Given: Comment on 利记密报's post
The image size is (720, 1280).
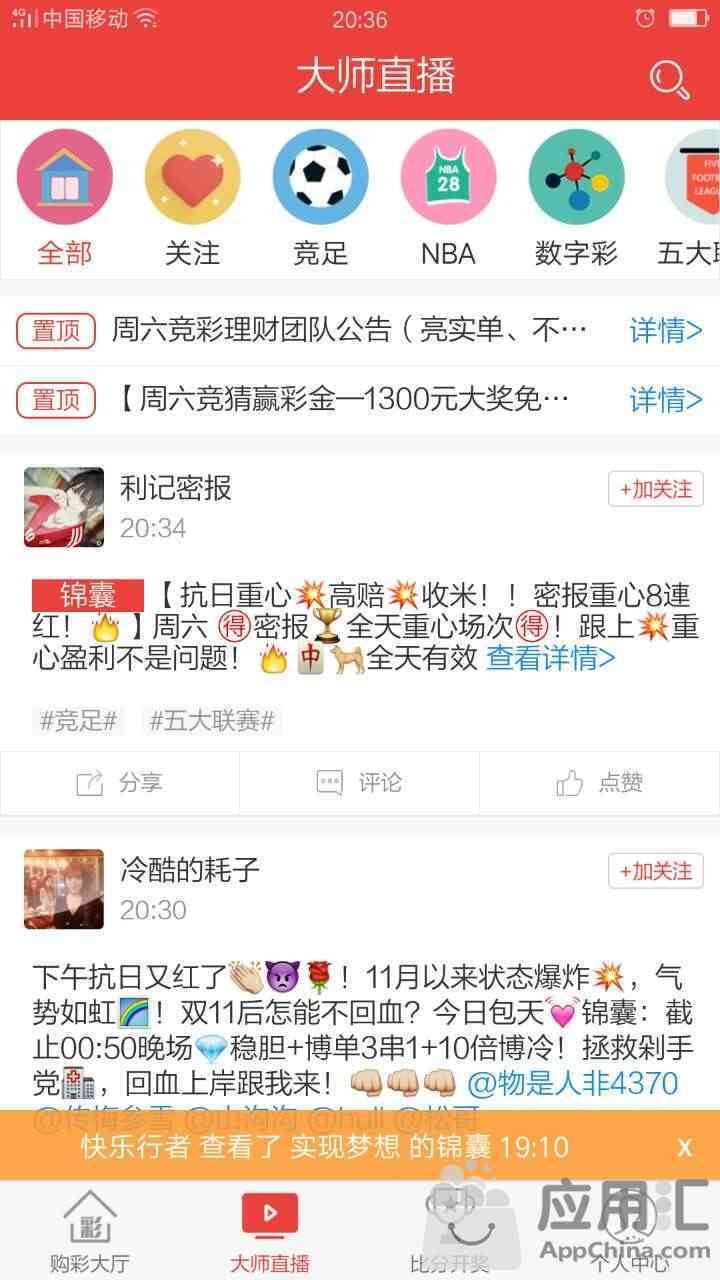Looking at the screenshot, I should (x=360, y=783).
